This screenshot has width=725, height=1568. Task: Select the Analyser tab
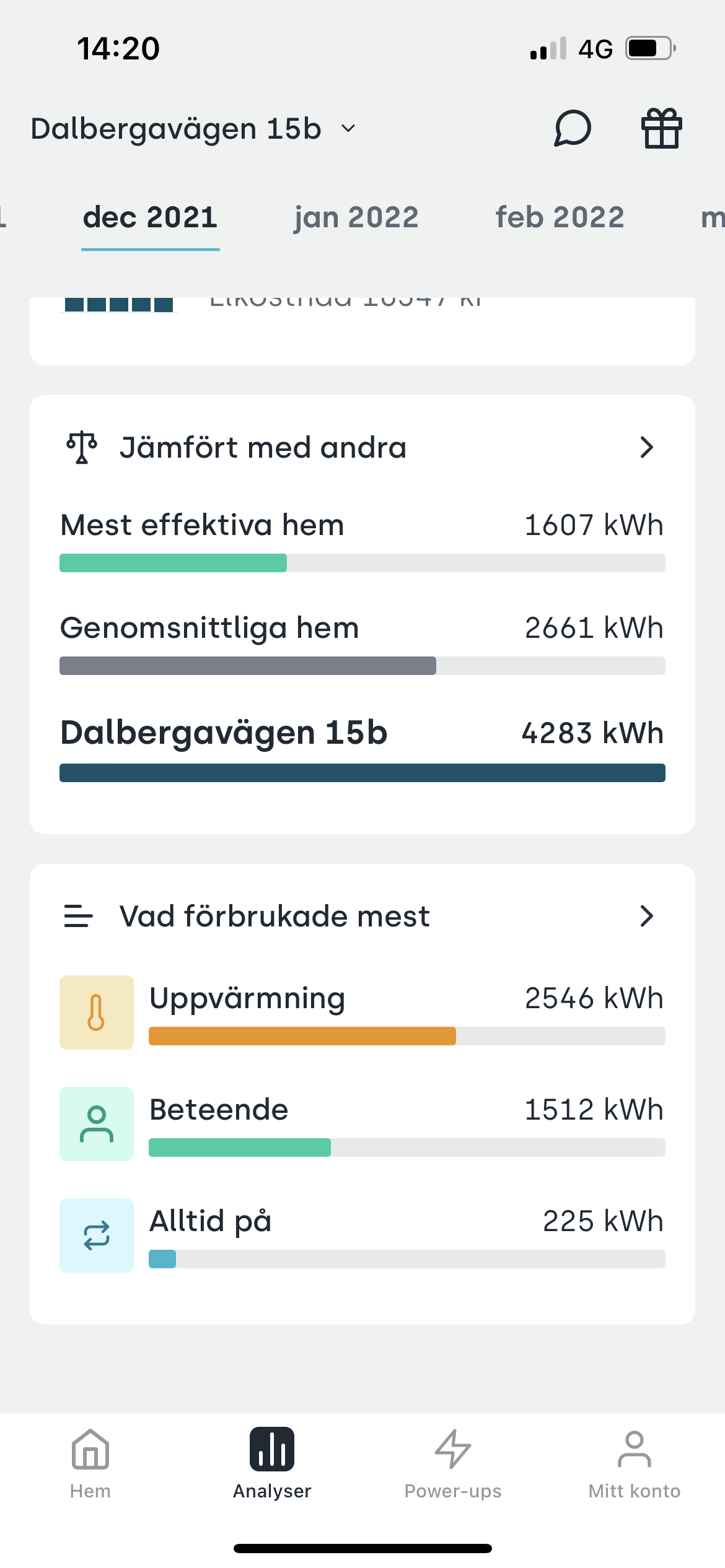point(272,1464)
